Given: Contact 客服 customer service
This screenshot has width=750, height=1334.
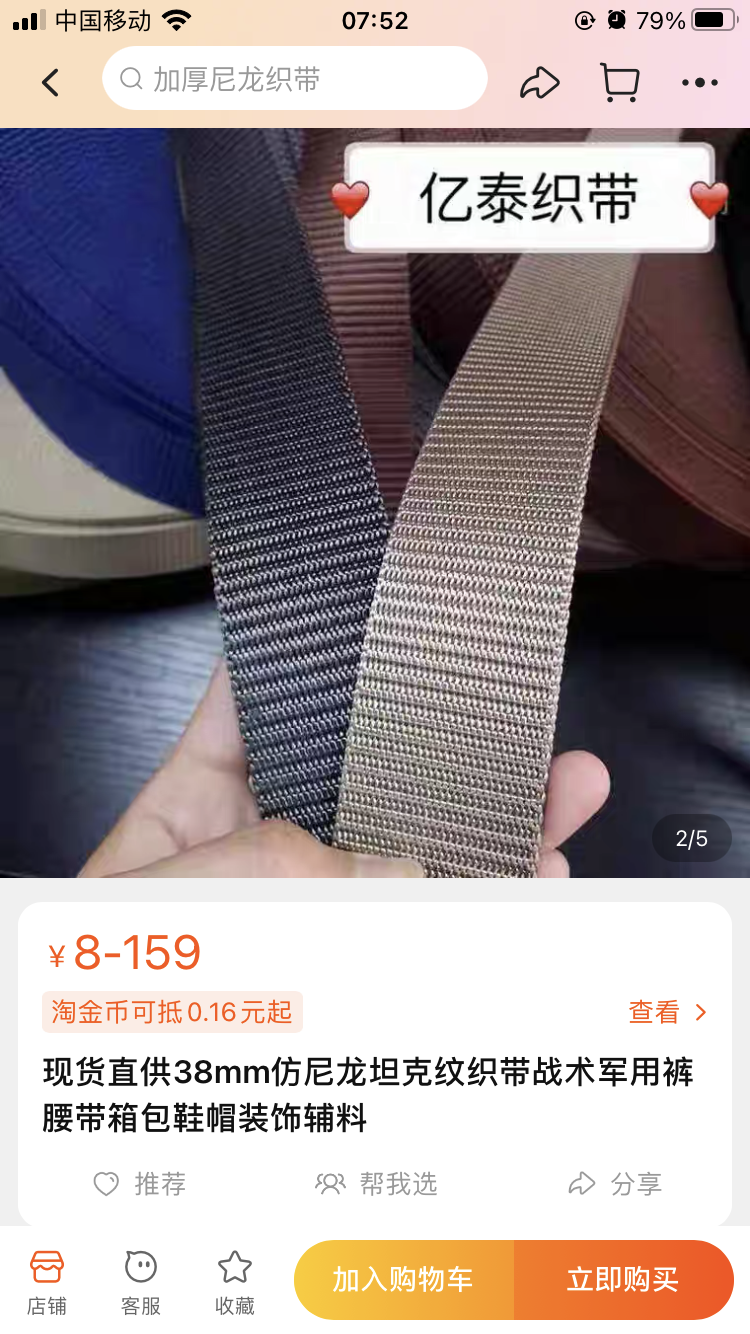Looking at the screenshot, I should pos(141,1282).
